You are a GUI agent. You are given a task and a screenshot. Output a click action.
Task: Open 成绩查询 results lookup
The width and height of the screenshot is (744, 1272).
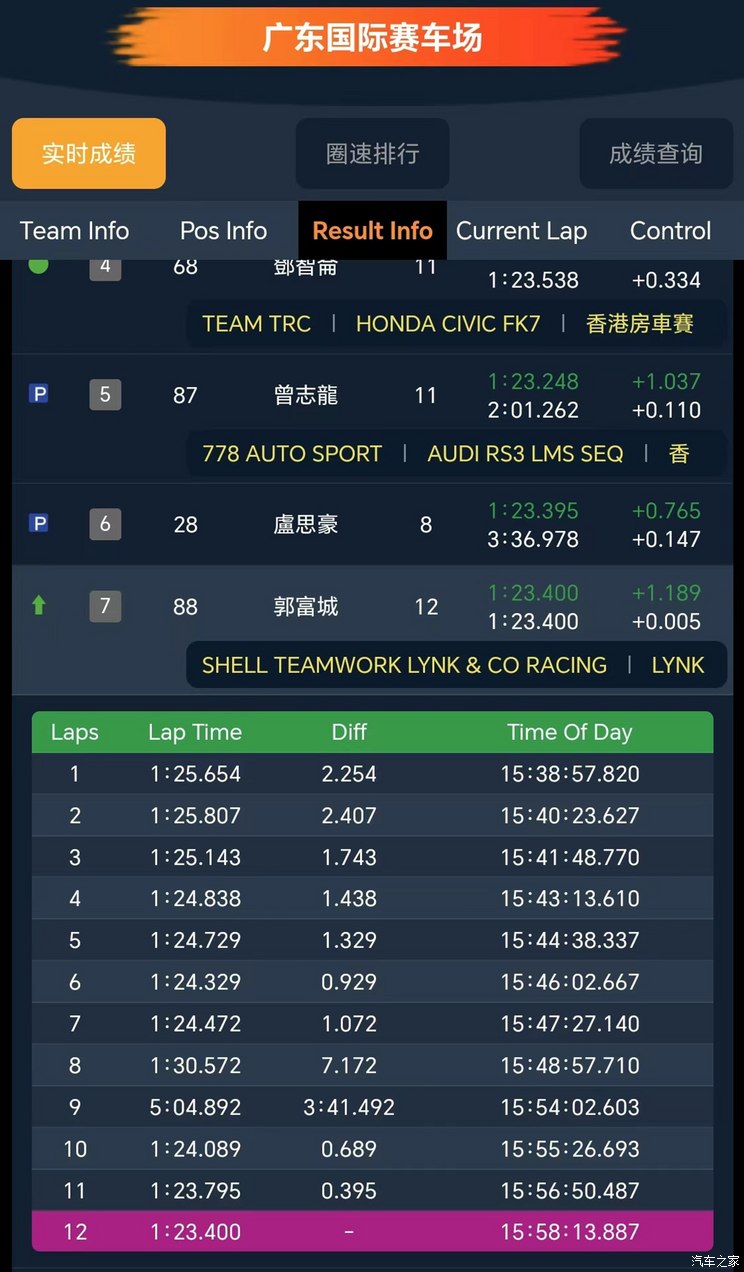tap(656, 154)
